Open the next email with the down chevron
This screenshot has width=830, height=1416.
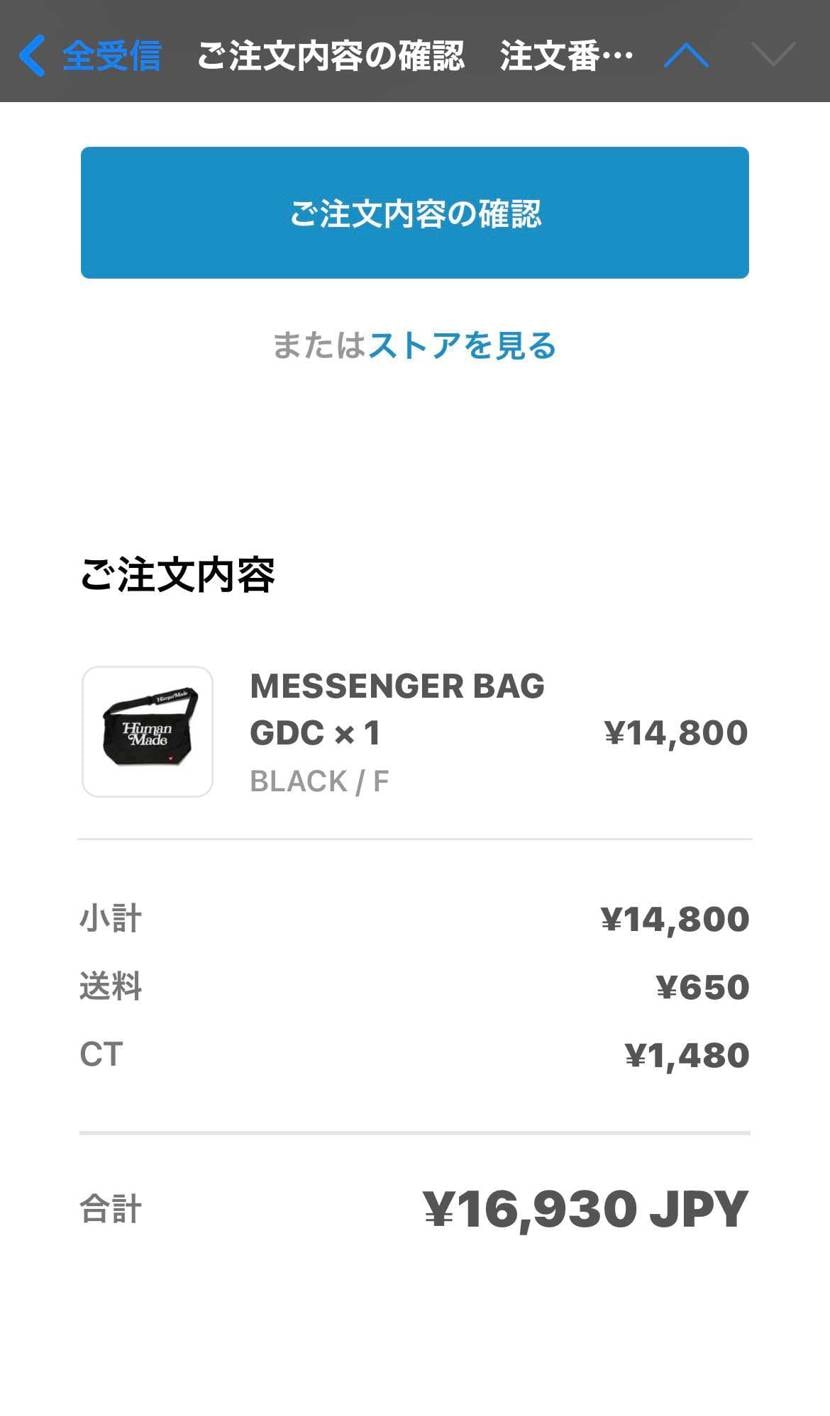point(770,55)
